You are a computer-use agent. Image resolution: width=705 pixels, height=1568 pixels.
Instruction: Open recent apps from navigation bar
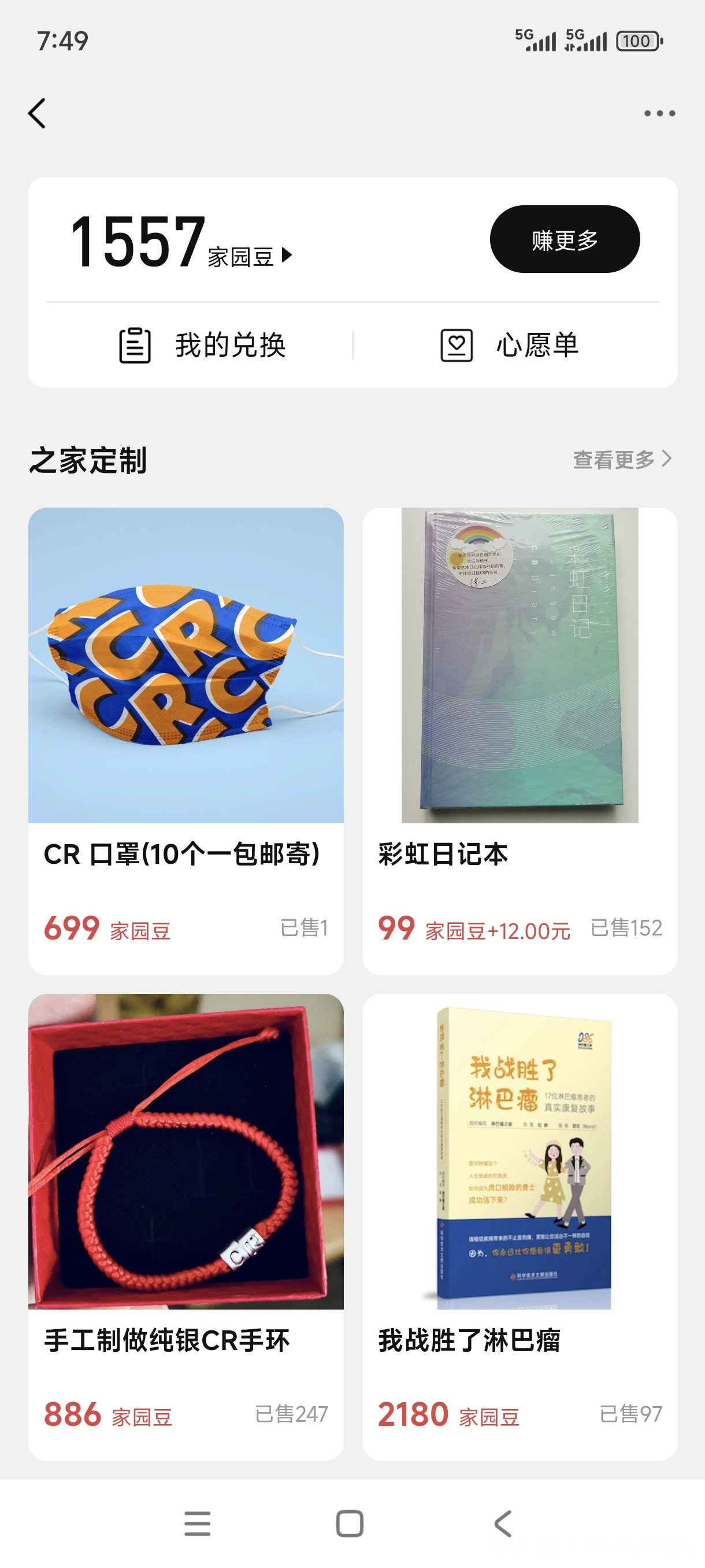tap(198, 1523)
